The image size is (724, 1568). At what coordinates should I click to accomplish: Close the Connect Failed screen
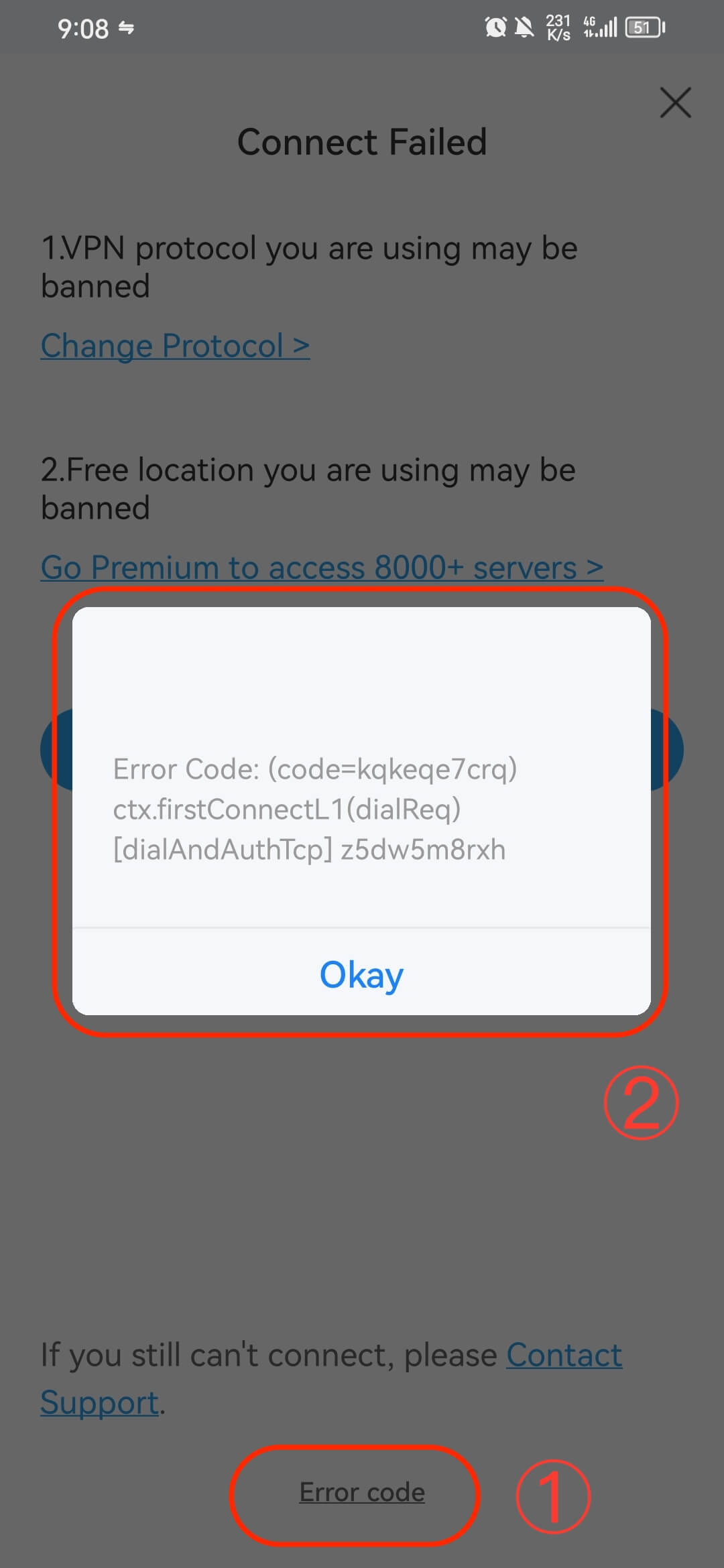point(675,103)
